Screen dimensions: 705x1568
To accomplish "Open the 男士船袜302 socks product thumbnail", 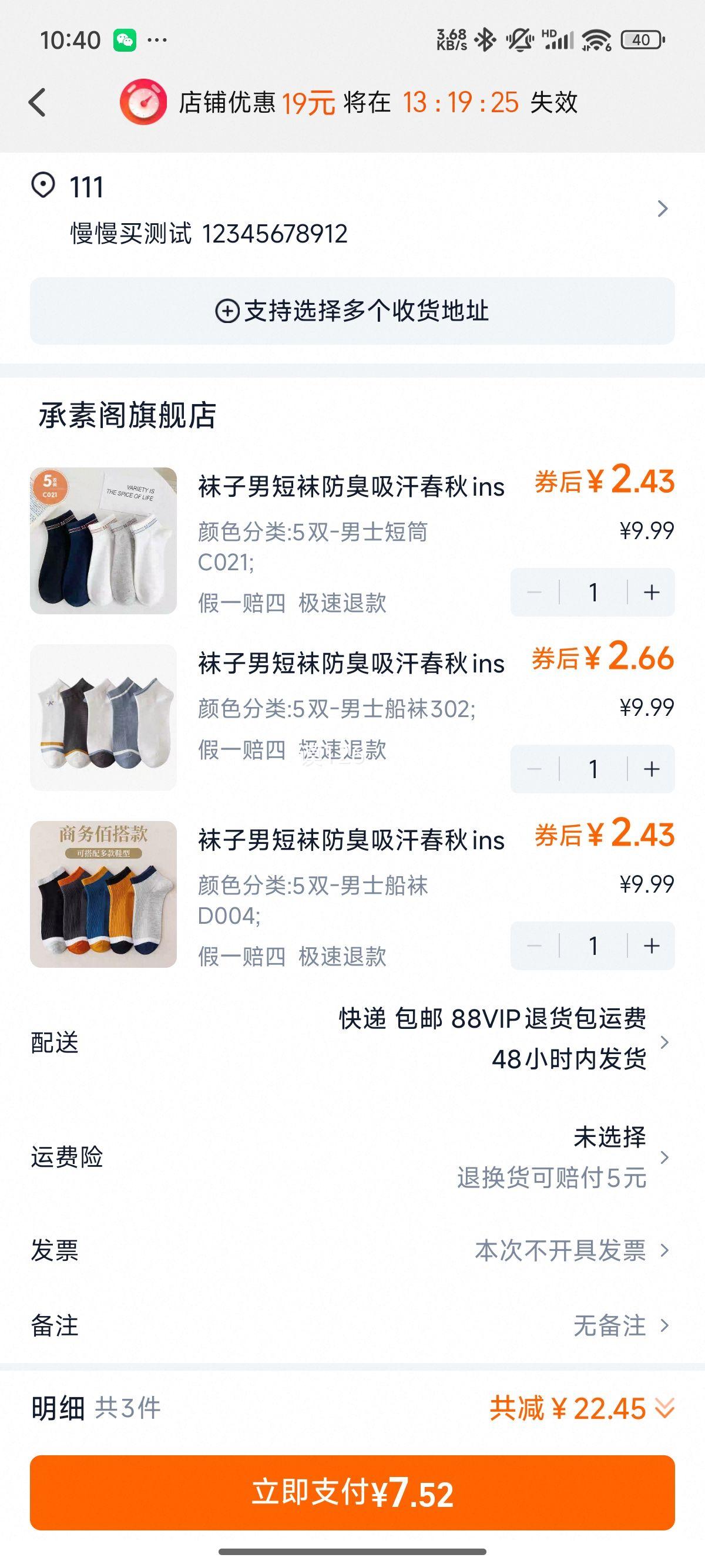I will coord(103,717).
